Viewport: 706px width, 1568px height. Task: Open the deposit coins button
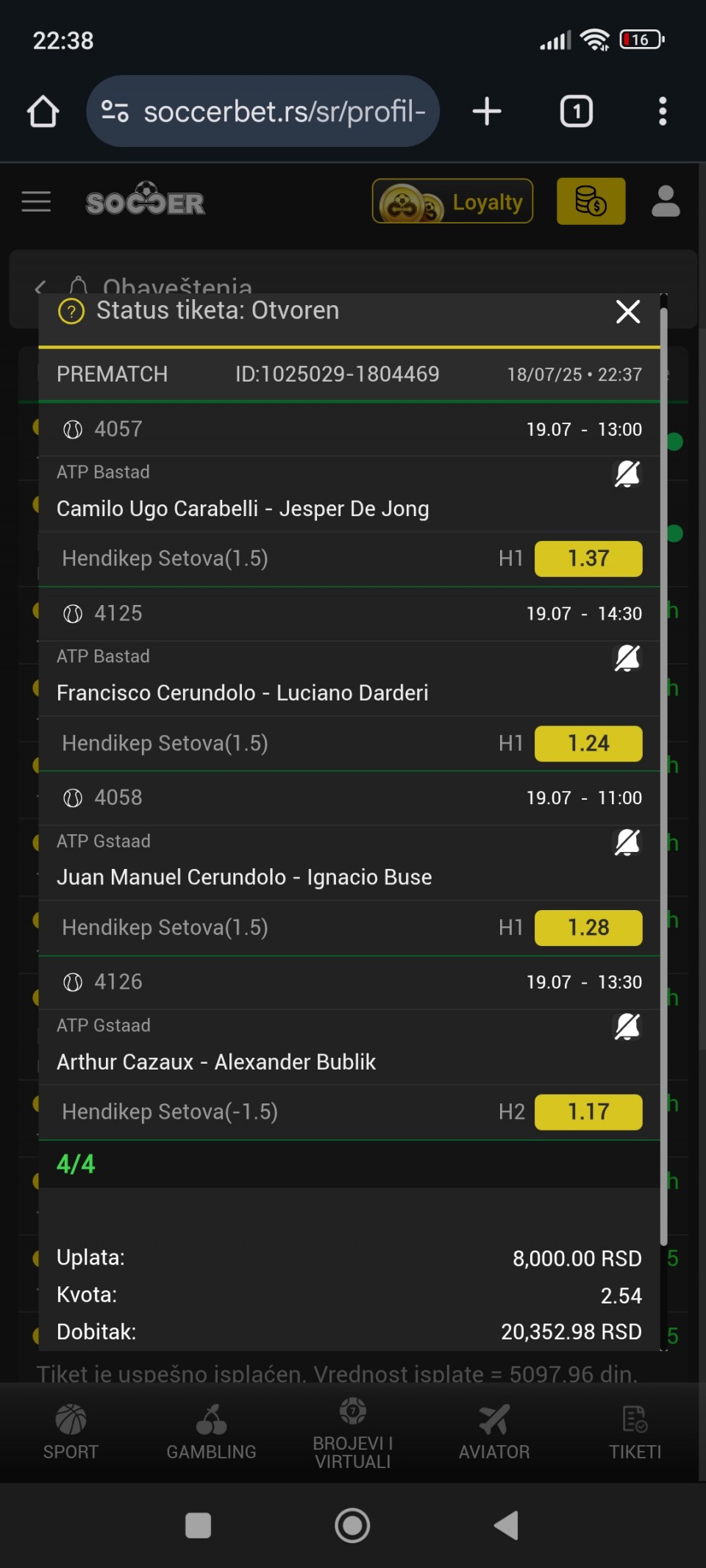(x=591, y=201)
